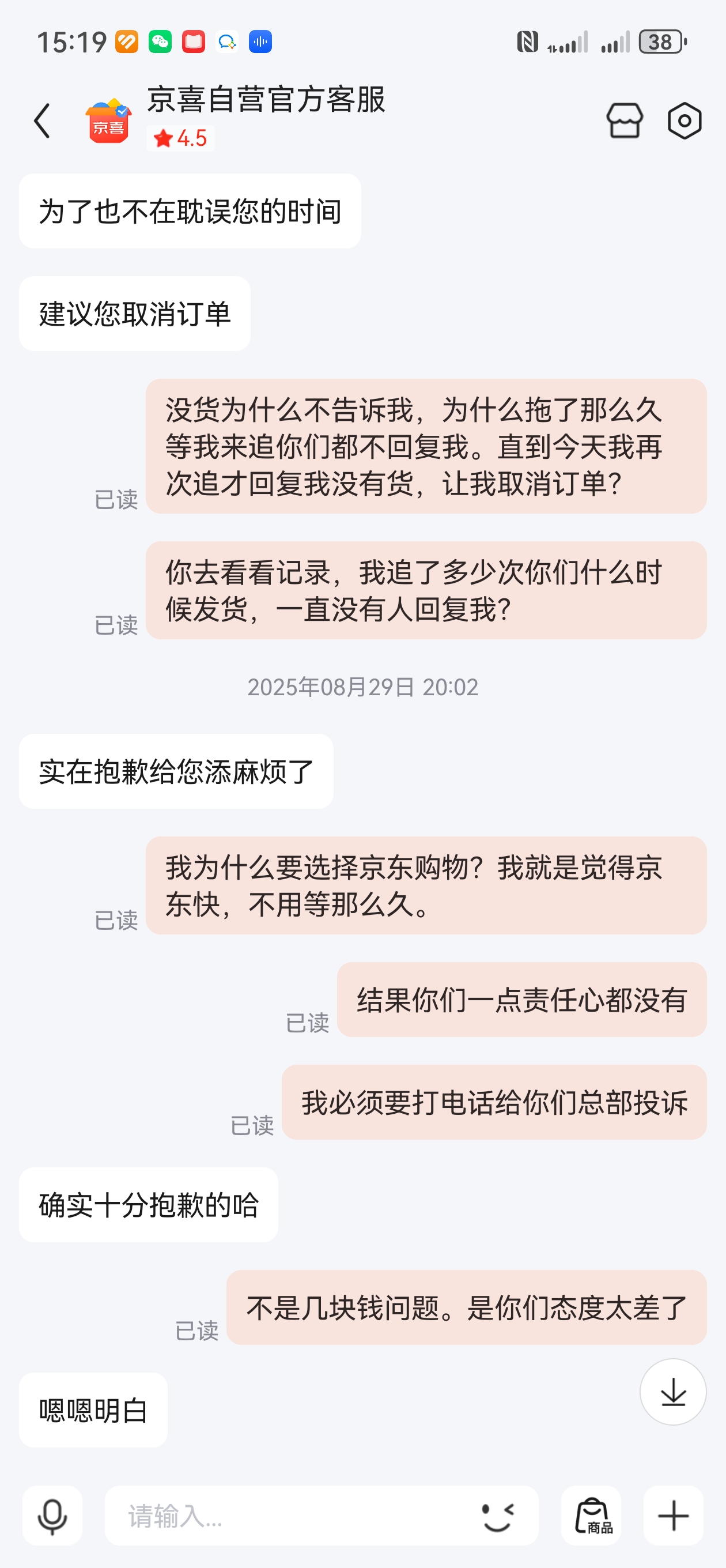The image size is (726, 1568).
Task: Jump to latest messages with down arrow
Action: tap(672, 1392)
